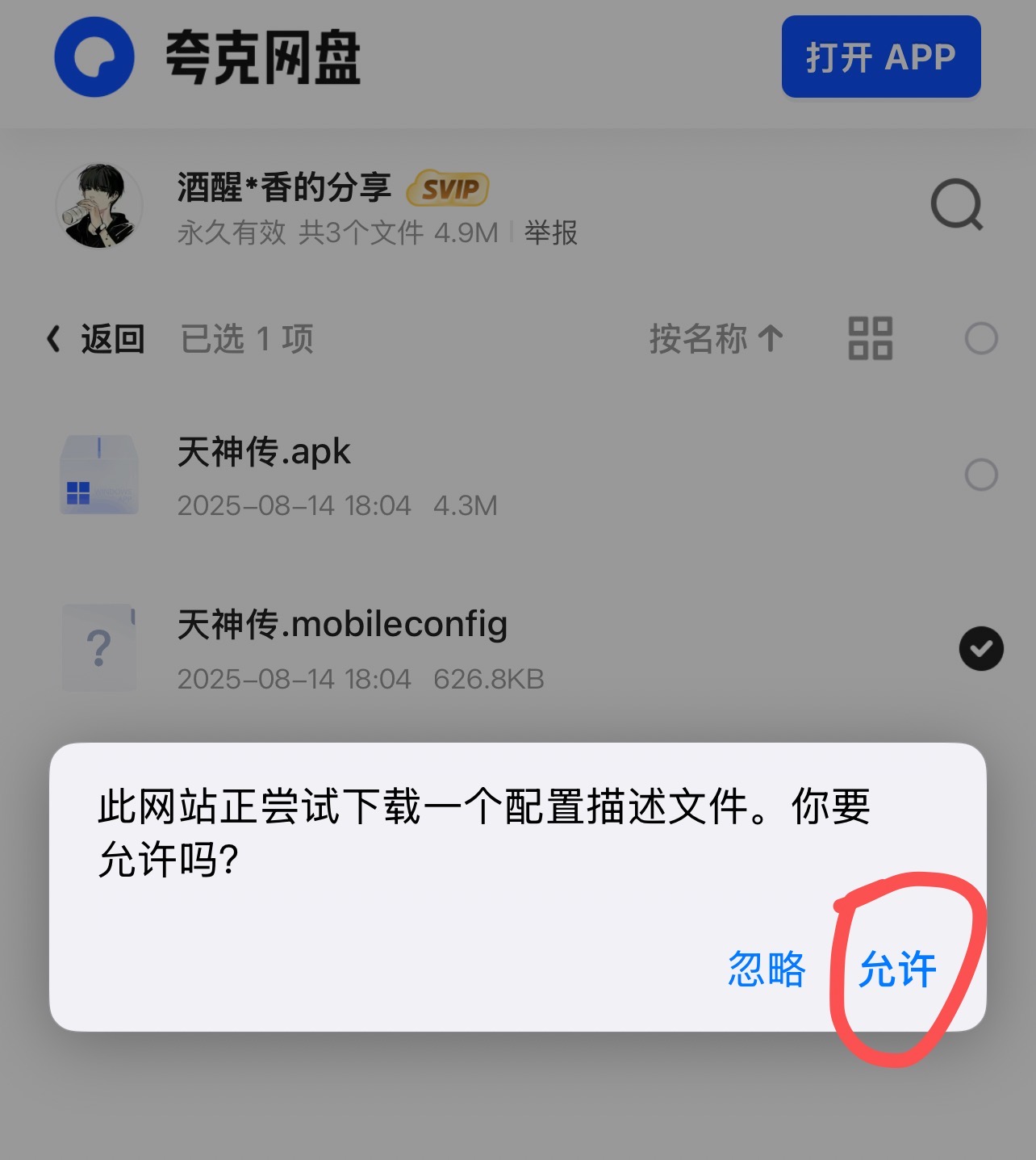
Task: Tap the 打开 APP button
Action: pos(880,57)
